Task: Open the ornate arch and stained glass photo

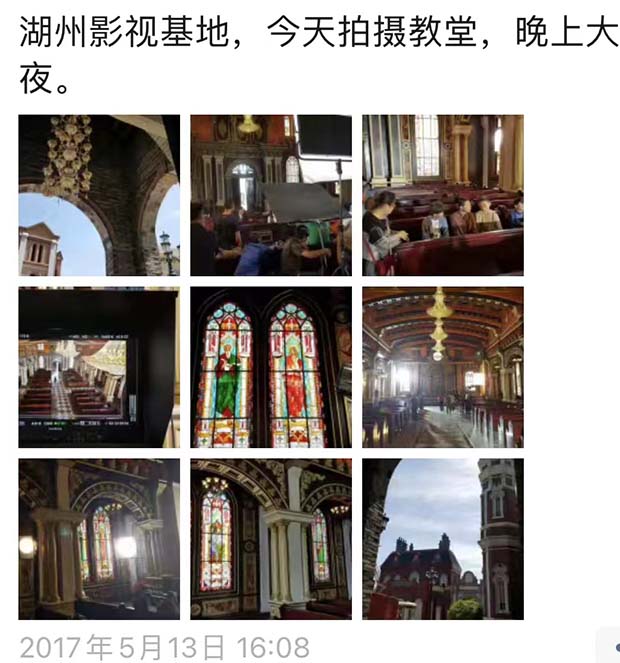Action: [271, 539]
